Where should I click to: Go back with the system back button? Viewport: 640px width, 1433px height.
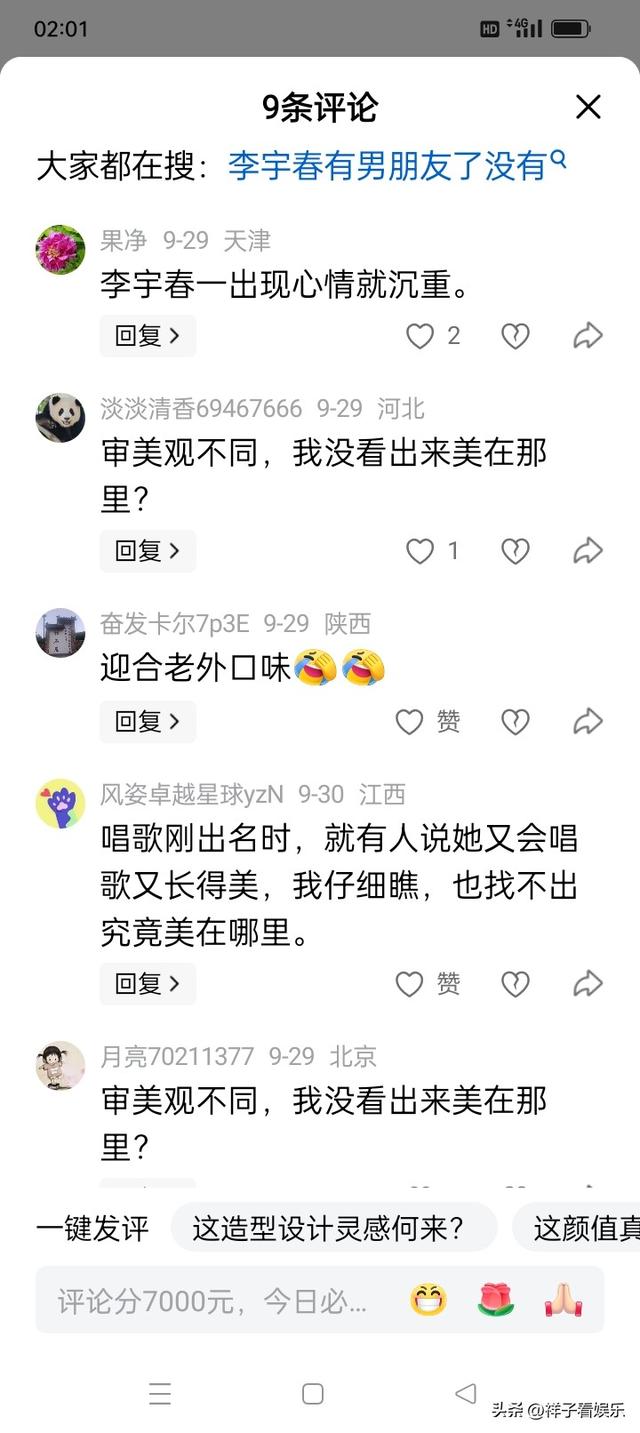465,1393
